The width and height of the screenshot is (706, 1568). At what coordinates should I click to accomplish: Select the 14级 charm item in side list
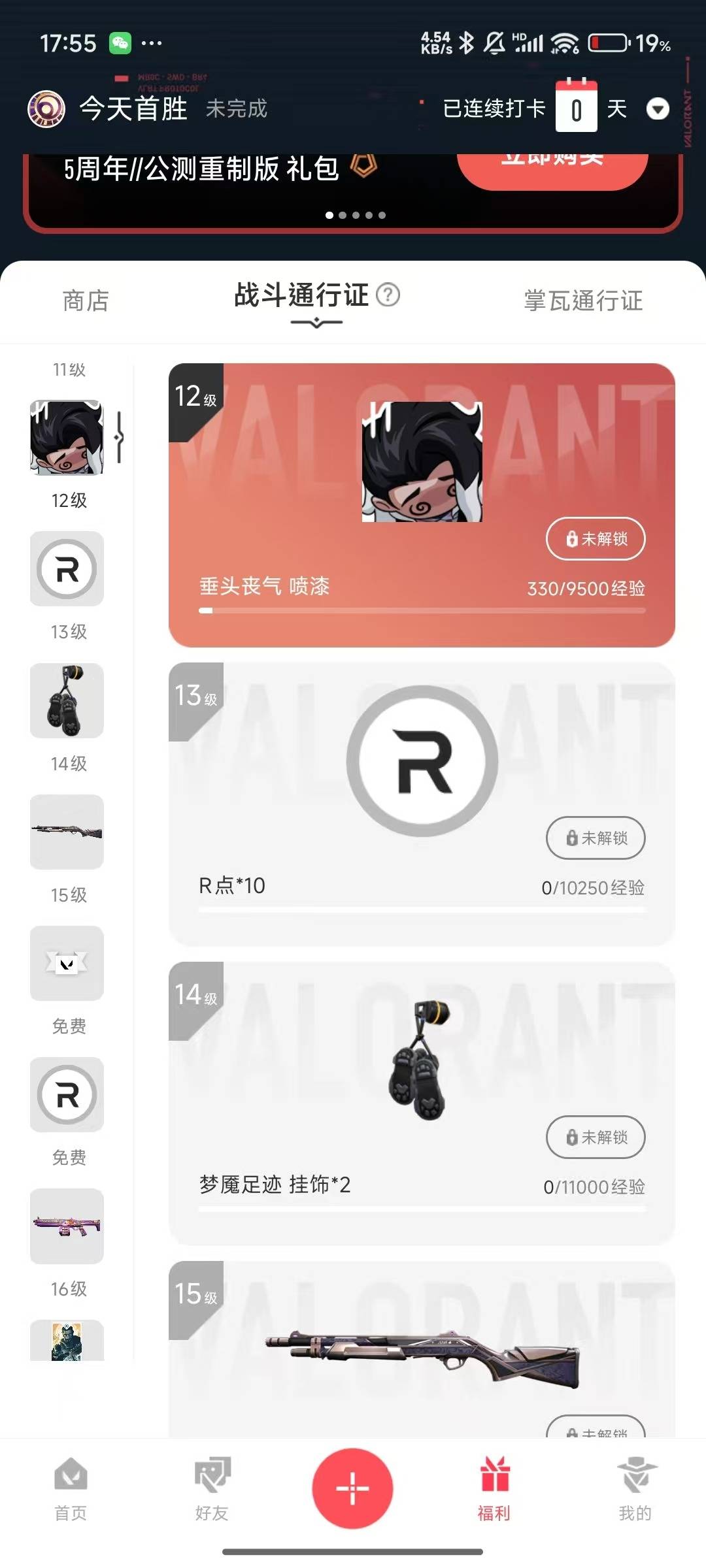click(67, 701)
